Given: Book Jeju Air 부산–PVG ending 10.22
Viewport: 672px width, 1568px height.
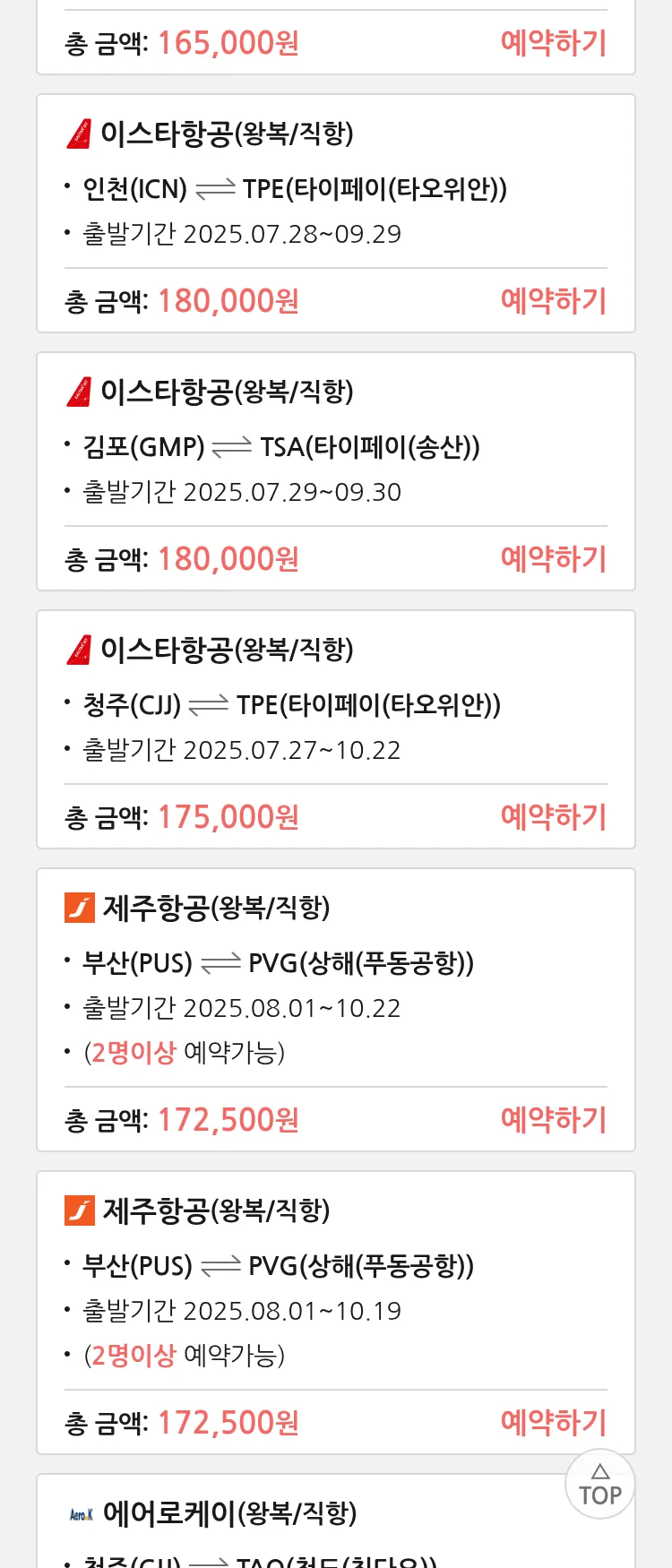Looking at the screenshot, I should [x=553, y=1120].
